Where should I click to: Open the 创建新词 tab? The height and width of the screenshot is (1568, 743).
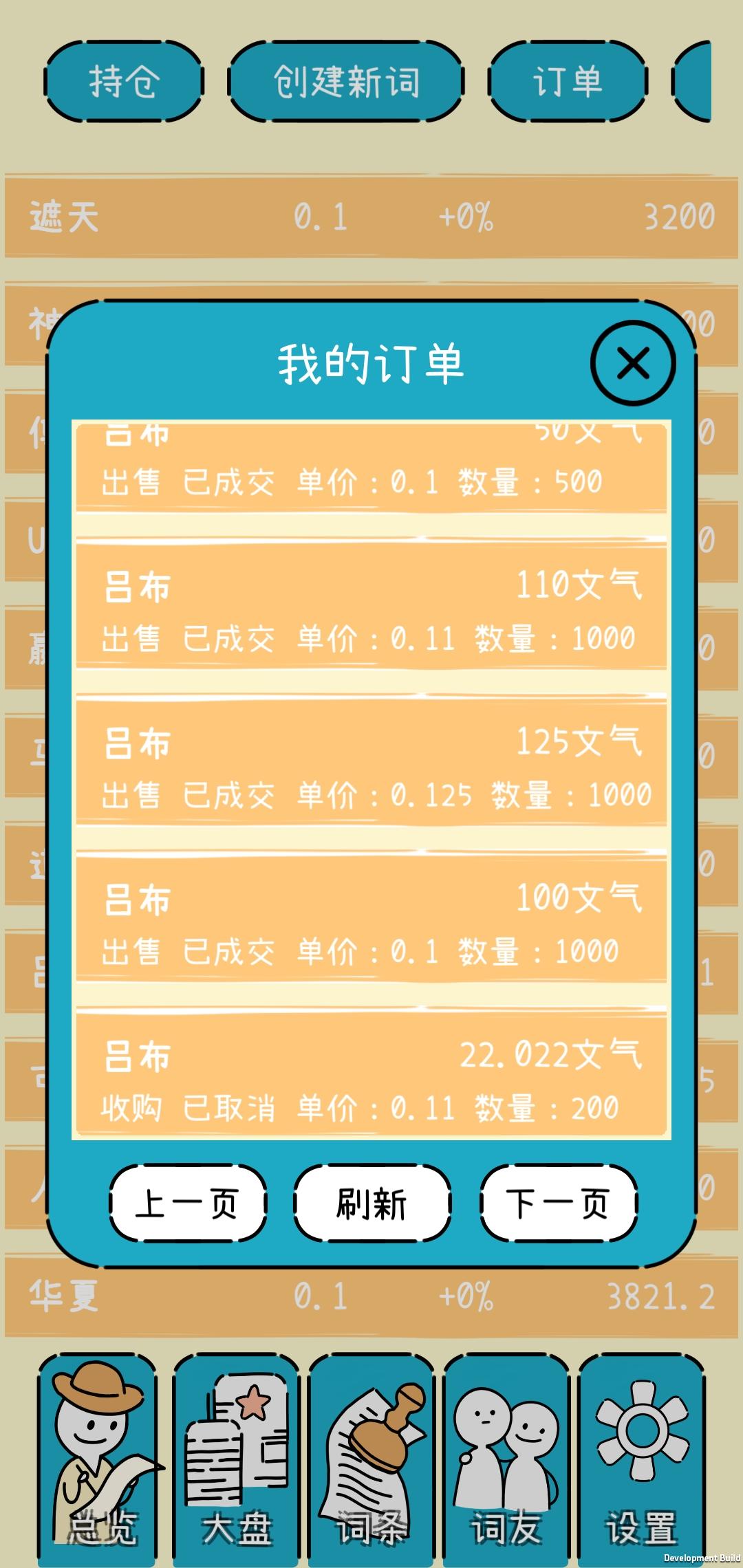coord(346,80)
